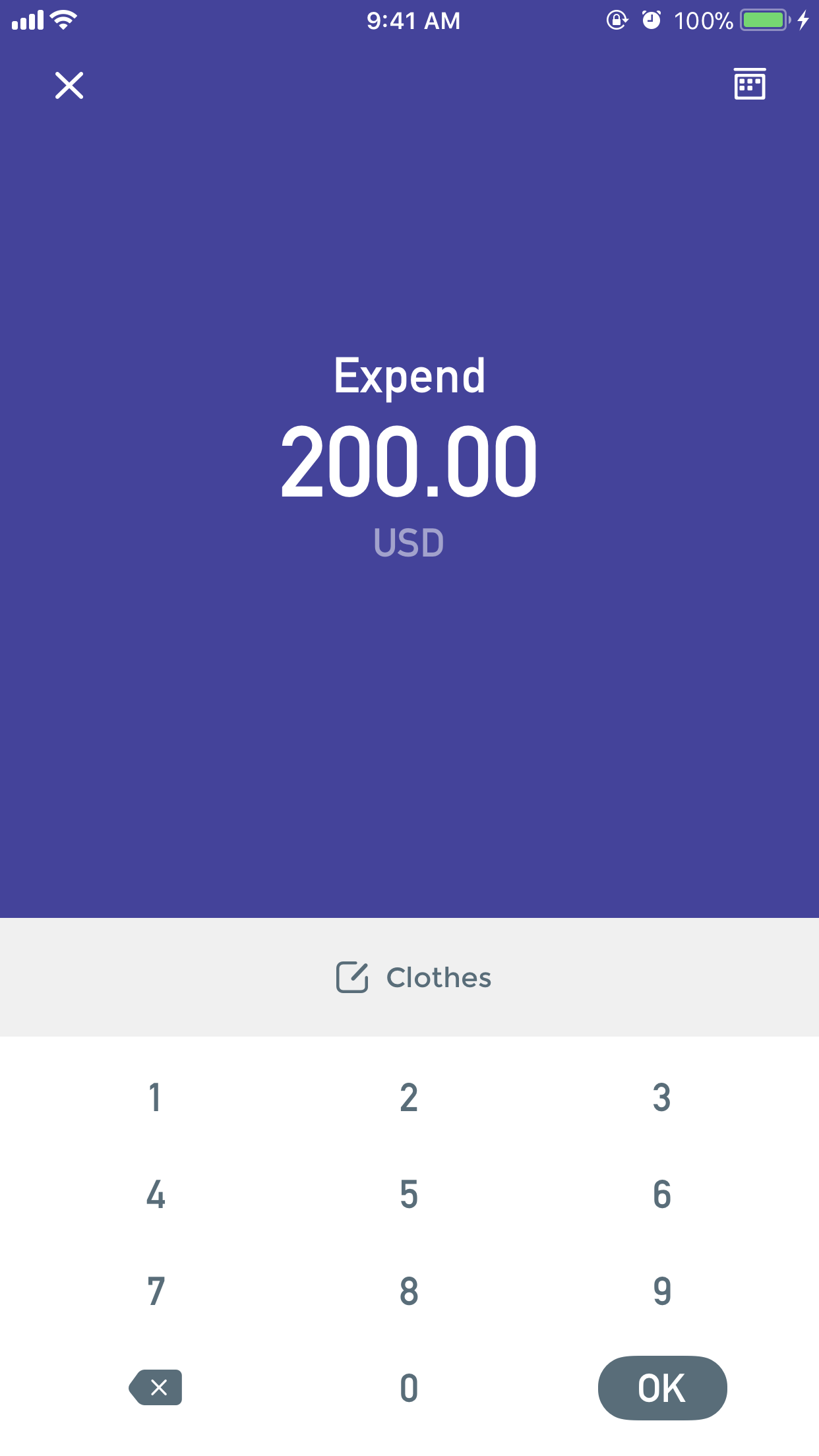This screenshot has width=819, height=1456.
Task: Enter digit 2 on the keypad
Action: pos(409,1098)
